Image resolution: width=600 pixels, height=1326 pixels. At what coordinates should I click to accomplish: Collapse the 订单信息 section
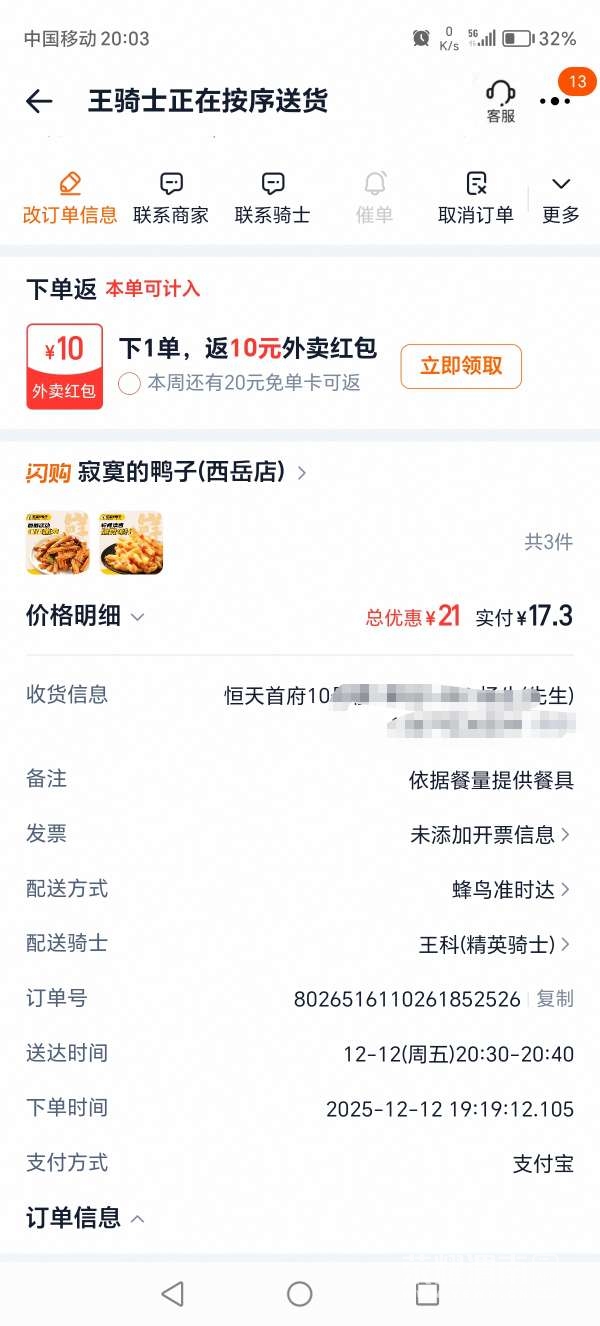[x=86, y=1218]
